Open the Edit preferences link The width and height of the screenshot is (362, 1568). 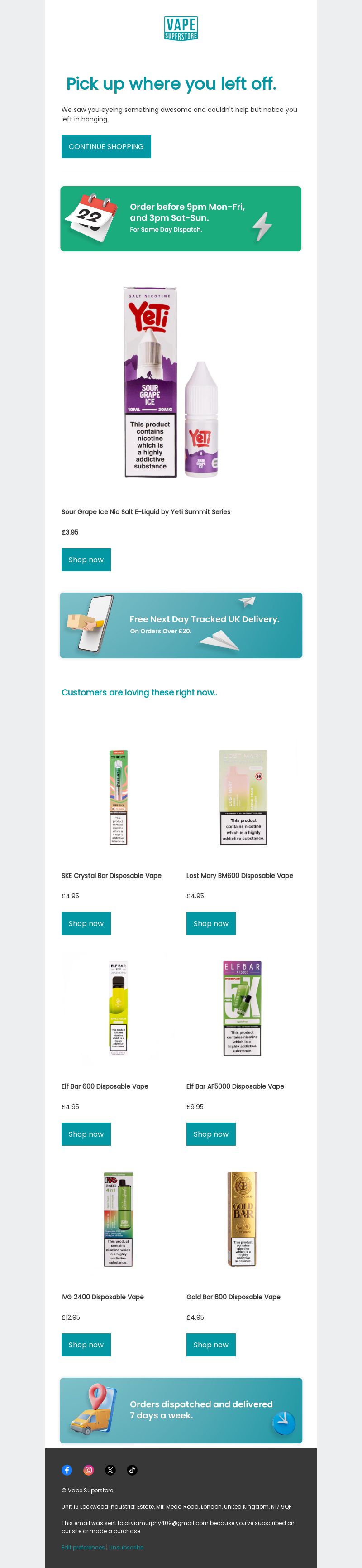pyautogui.click(x=83, y=1547)
